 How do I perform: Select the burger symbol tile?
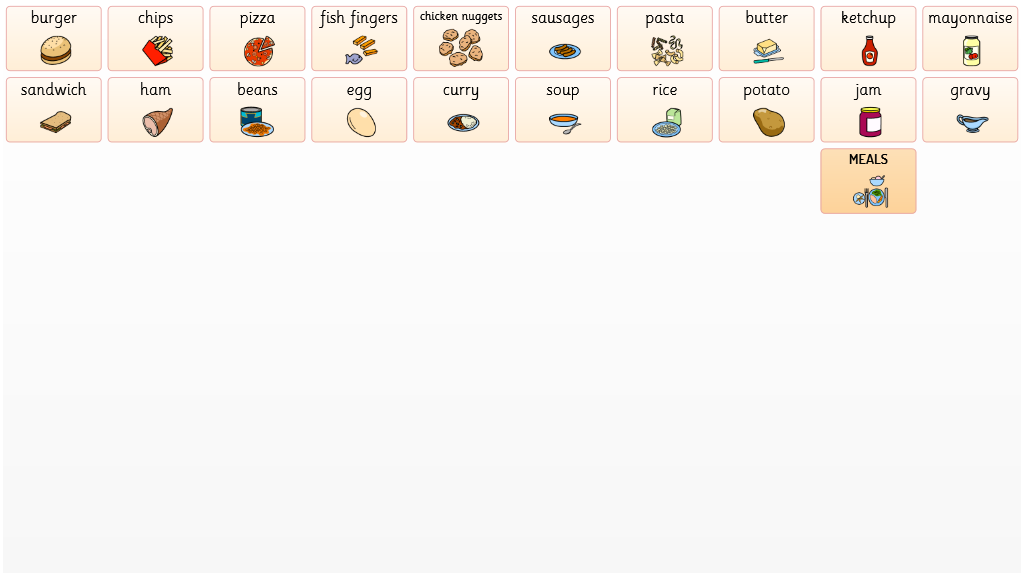[54, 39]
